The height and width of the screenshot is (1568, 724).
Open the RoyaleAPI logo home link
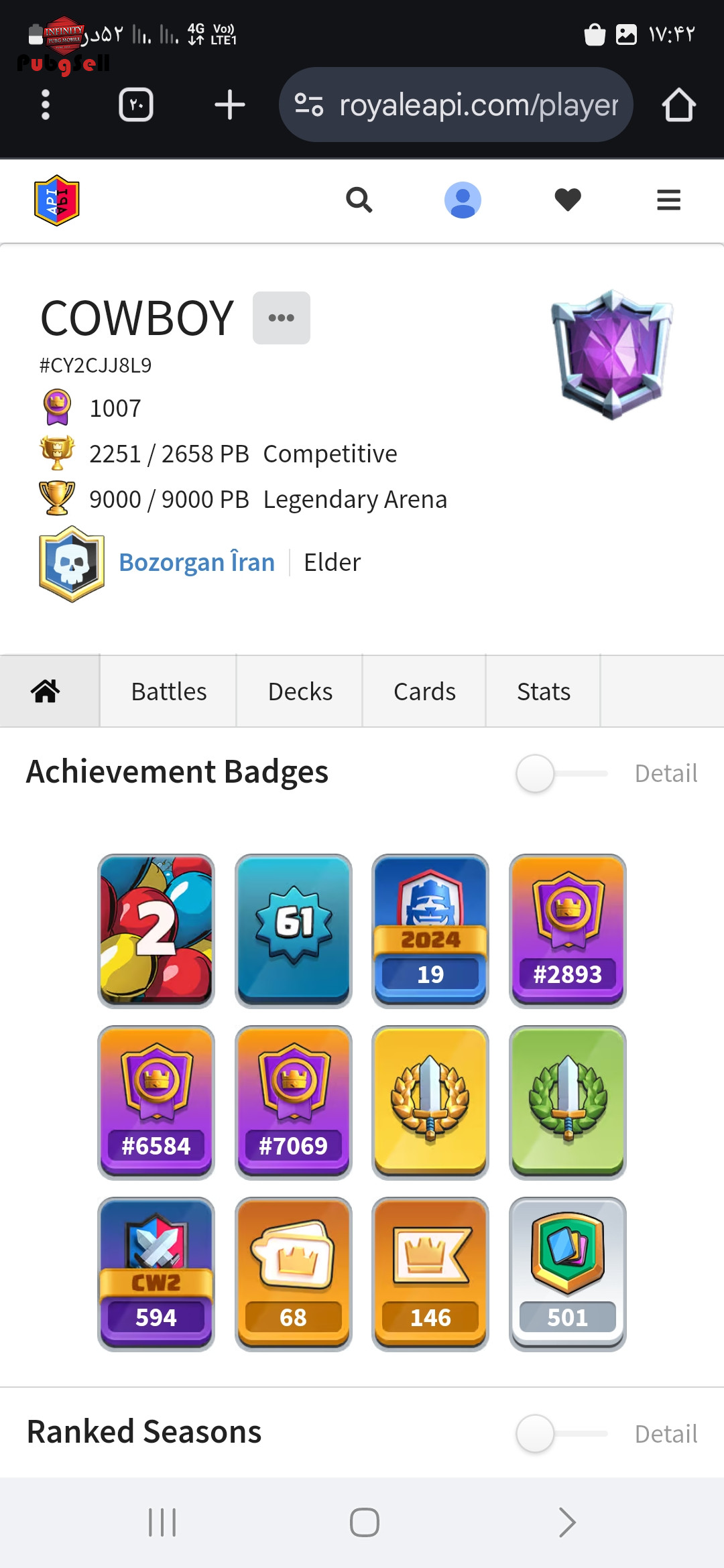57,200
